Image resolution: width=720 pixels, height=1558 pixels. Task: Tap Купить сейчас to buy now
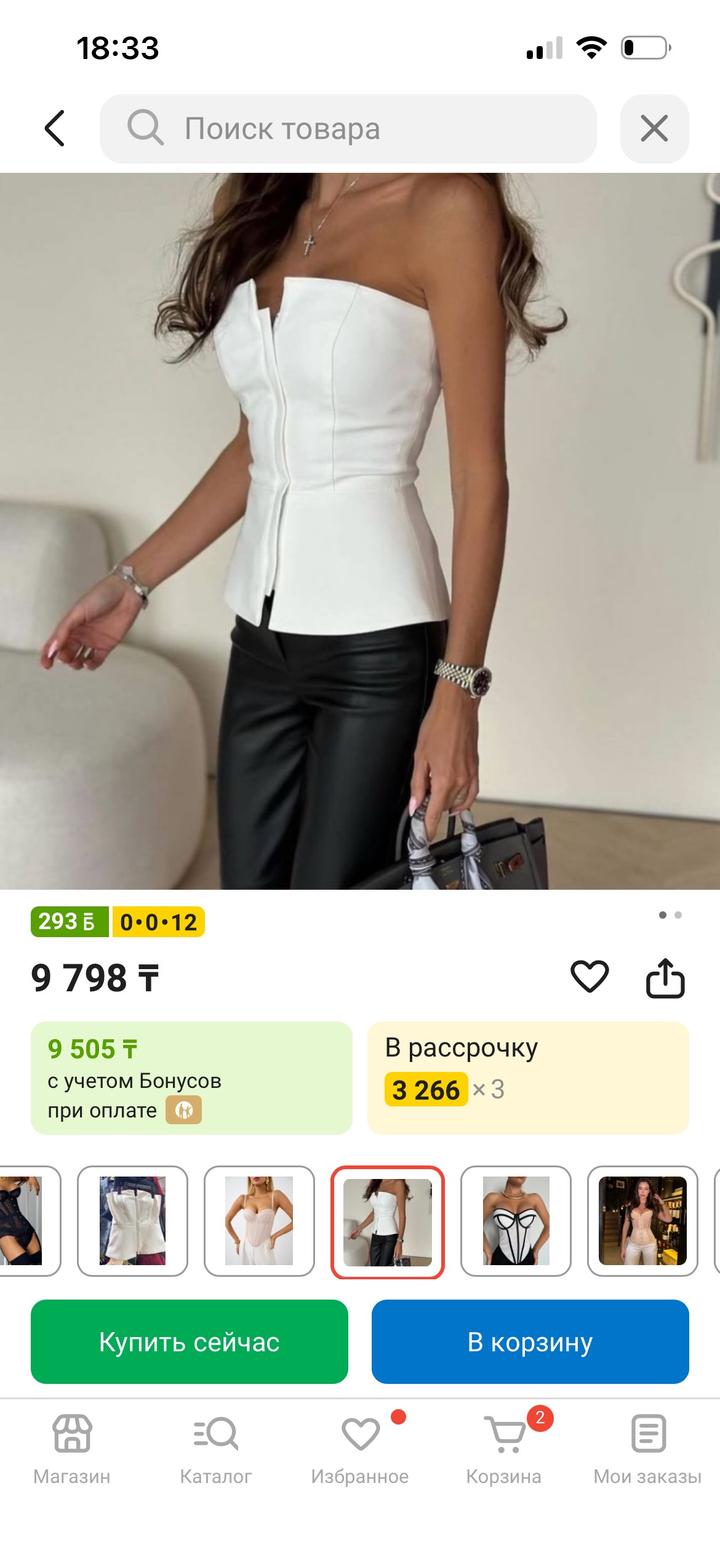tap(189, 1342)
